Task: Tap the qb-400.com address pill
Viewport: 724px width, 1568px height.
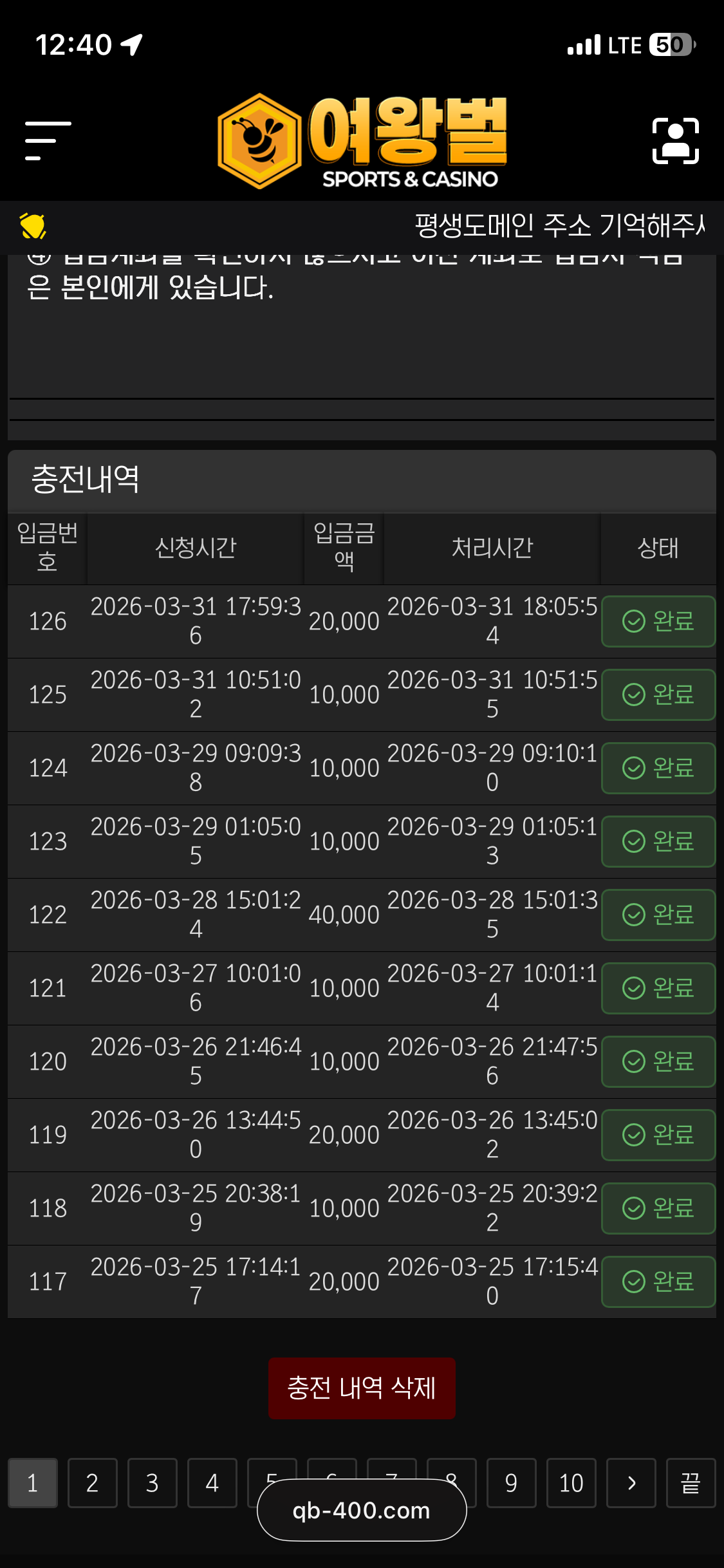Action: (x=362, y=1510)
